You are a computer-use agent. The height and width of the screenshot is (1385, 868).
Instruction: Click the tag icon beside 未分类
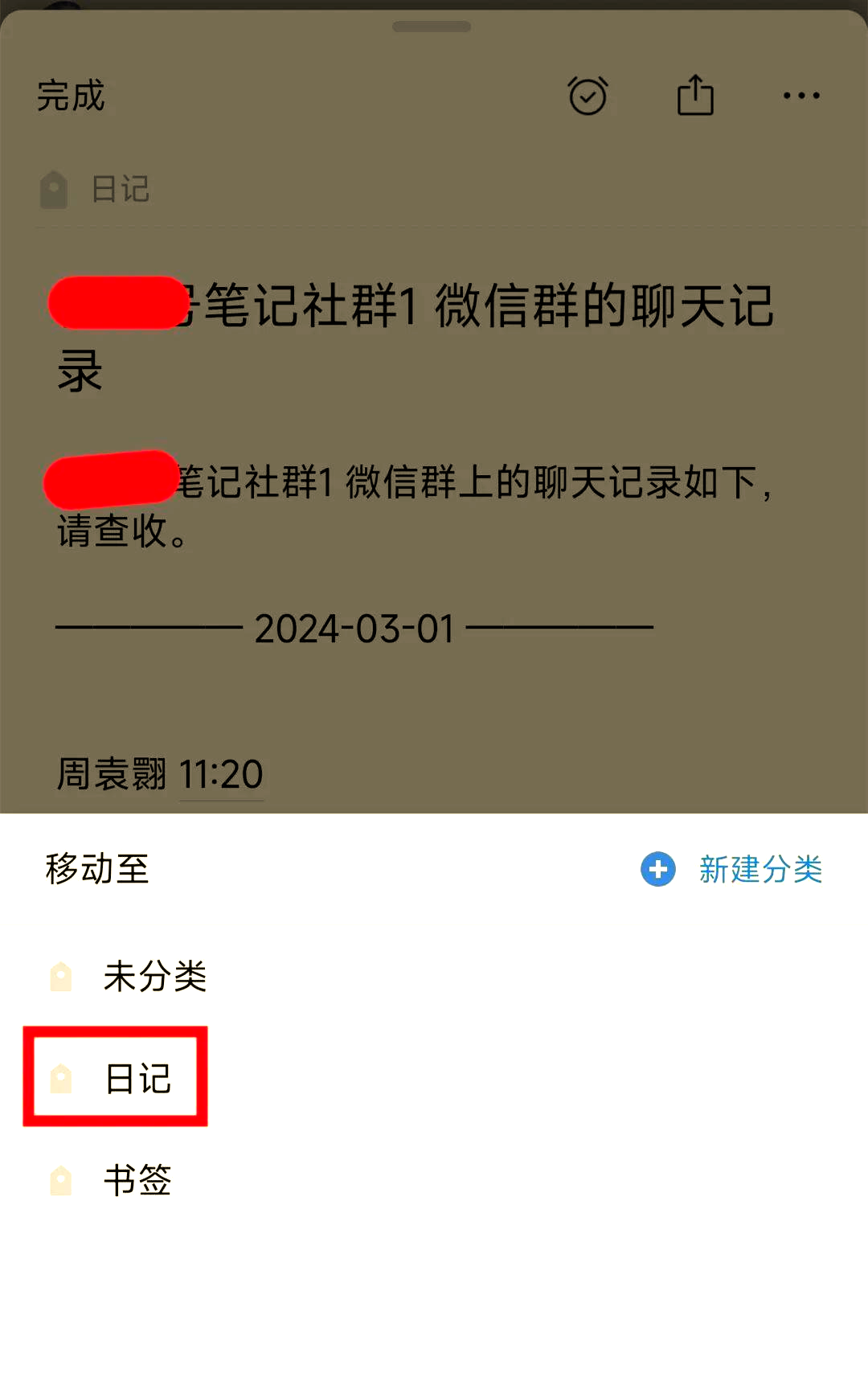click(60, 976)
